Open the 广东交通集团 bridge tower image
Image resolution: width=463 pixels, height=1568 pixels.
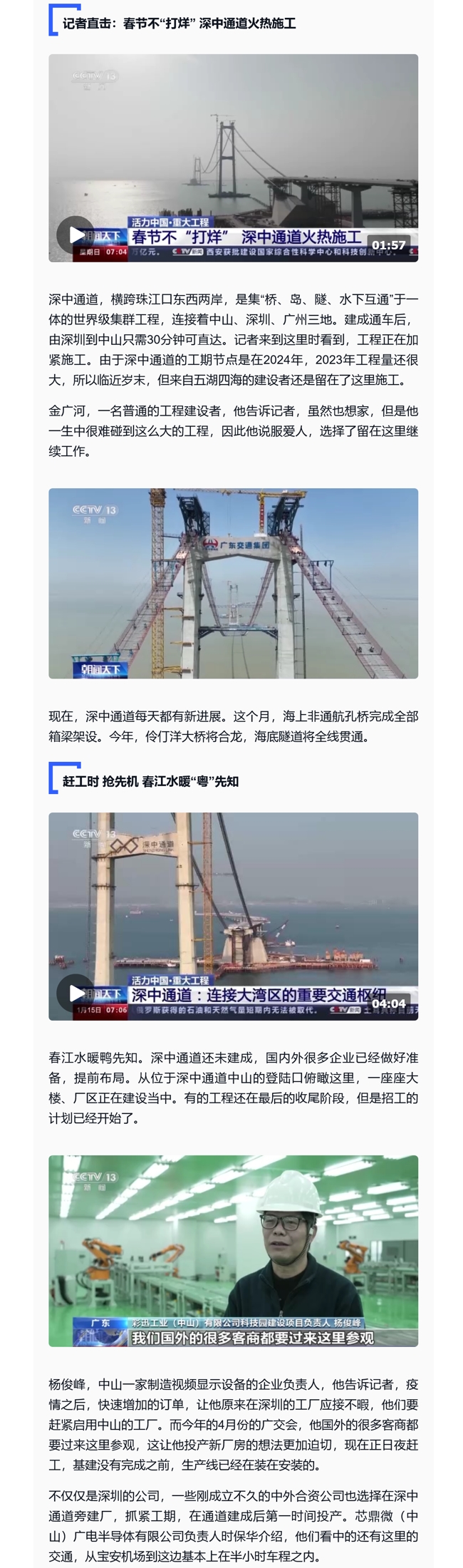click(x=233, y=583)
